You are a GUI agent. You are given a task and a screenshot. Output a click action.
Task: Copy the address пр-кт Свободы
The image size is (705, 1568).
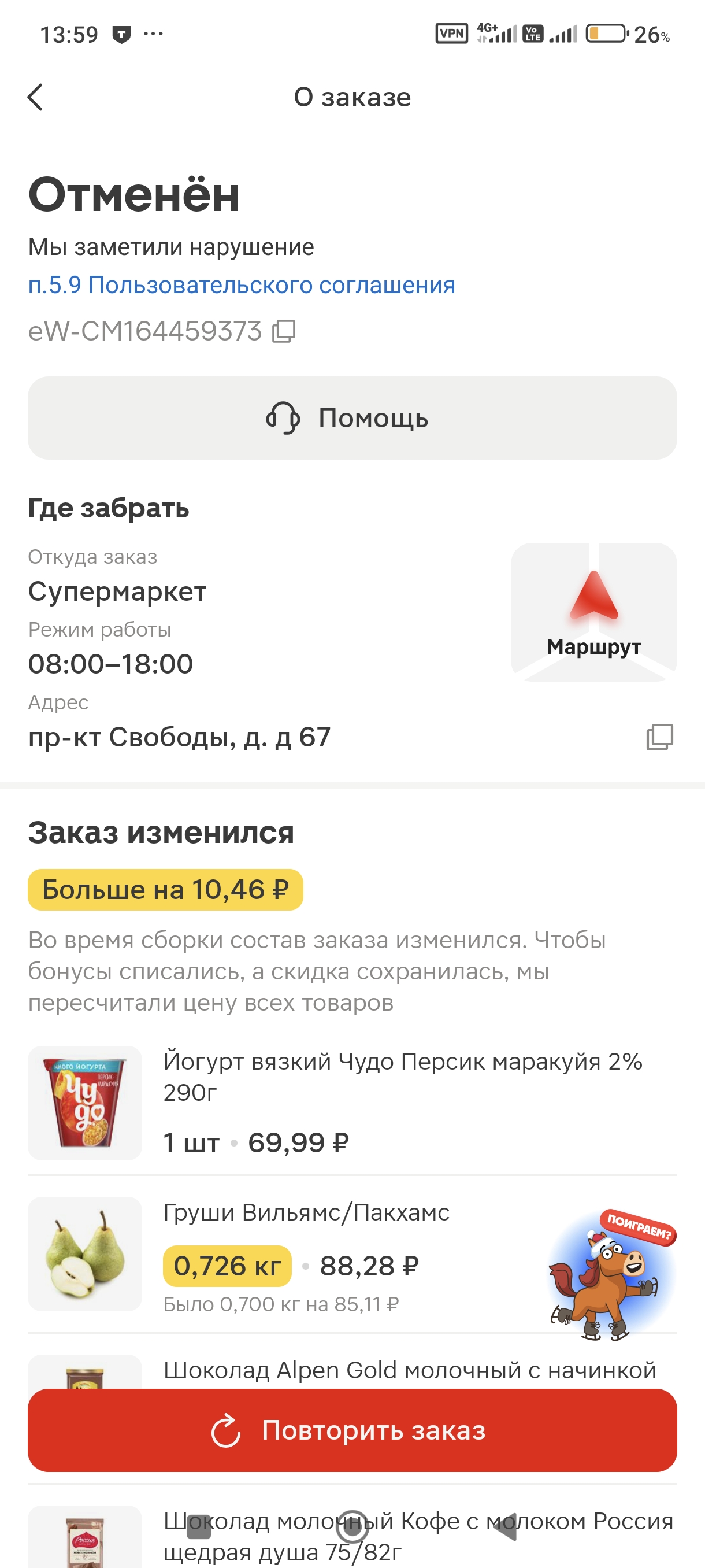point(659,737)
